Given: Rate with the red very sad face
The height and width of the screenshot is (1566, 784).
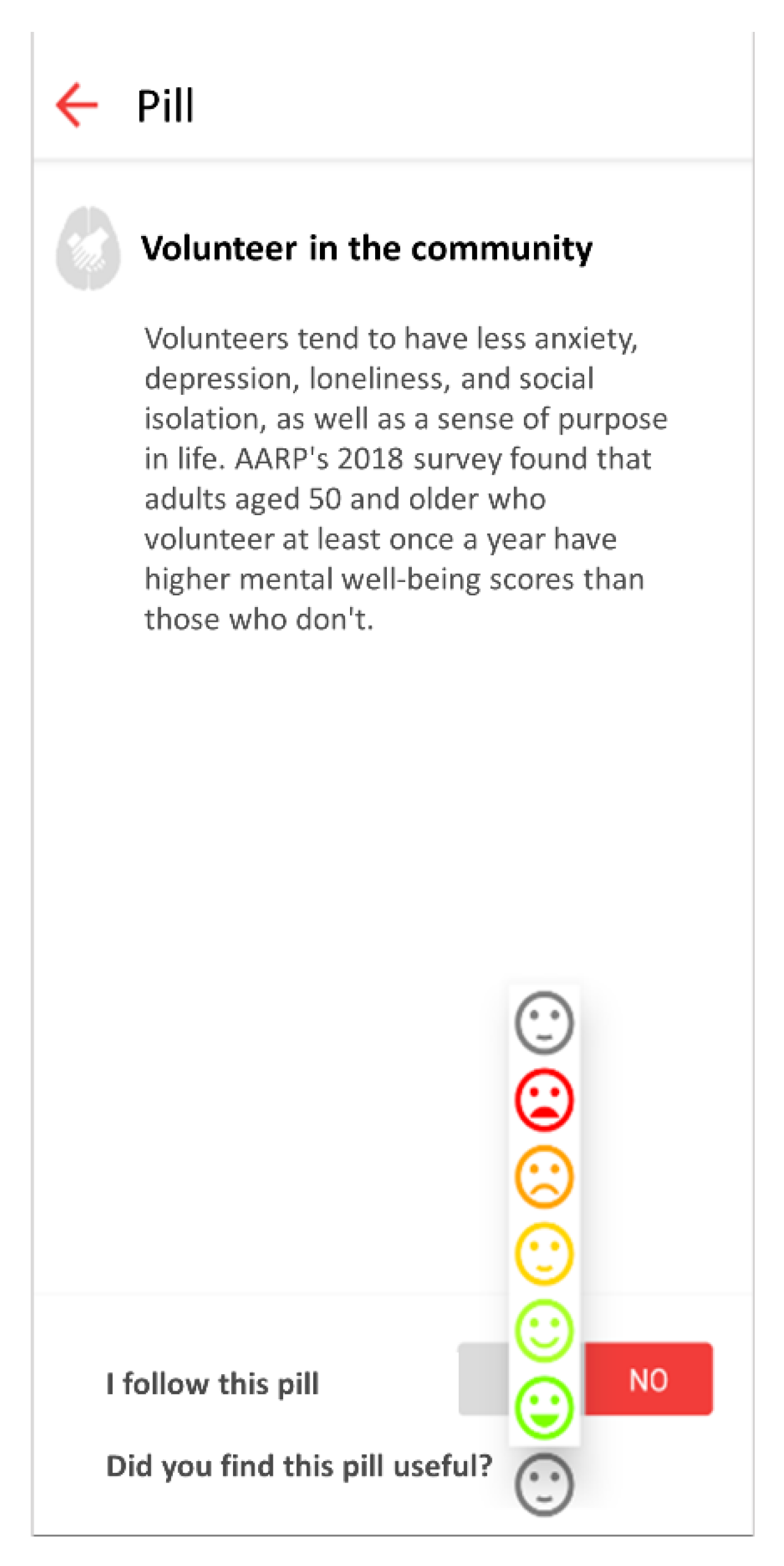Looking at the screenshot, I should click(544, 1099).
